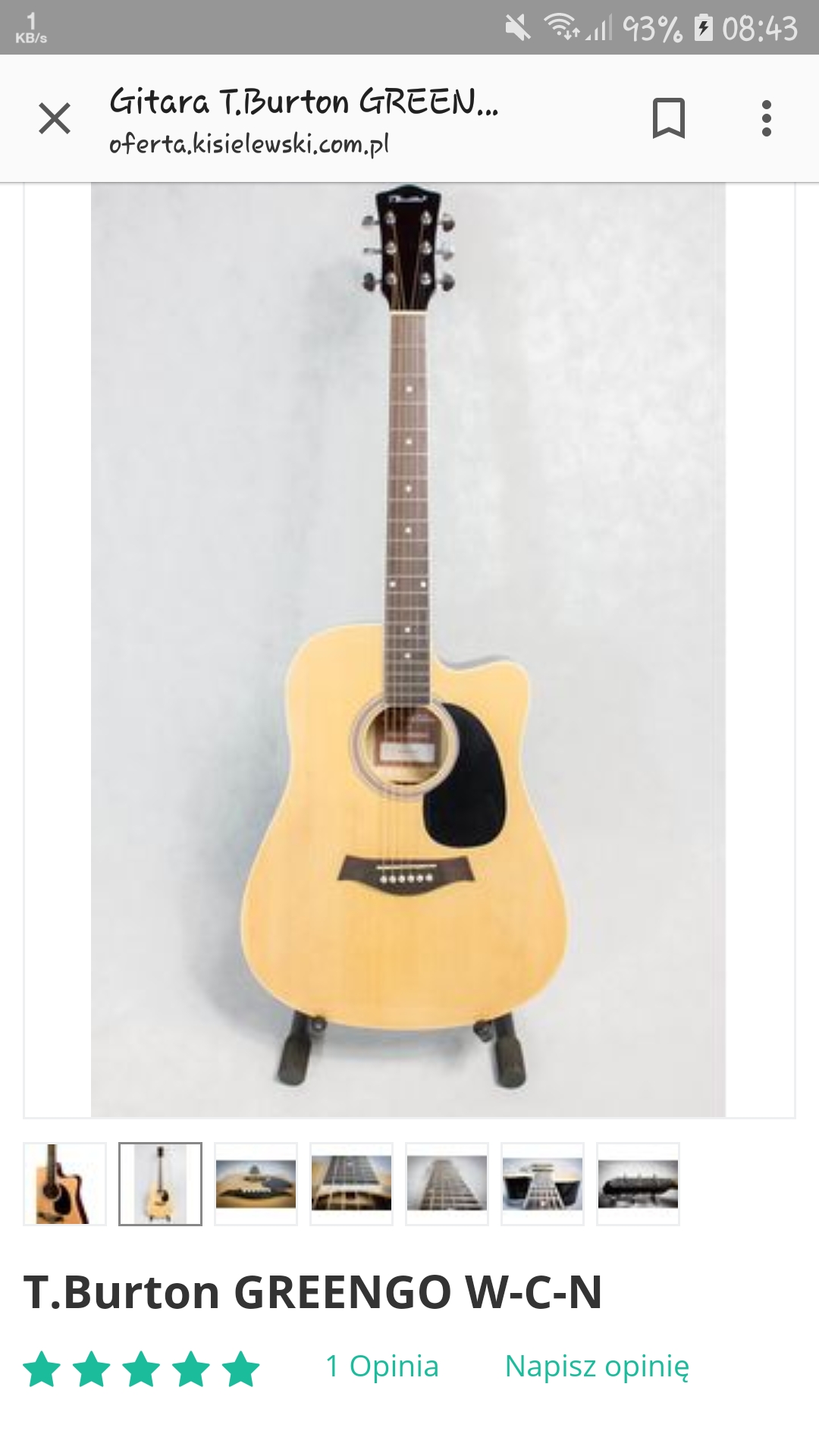Select the full guitar on stand thumbnail

tap(161, 1184)
